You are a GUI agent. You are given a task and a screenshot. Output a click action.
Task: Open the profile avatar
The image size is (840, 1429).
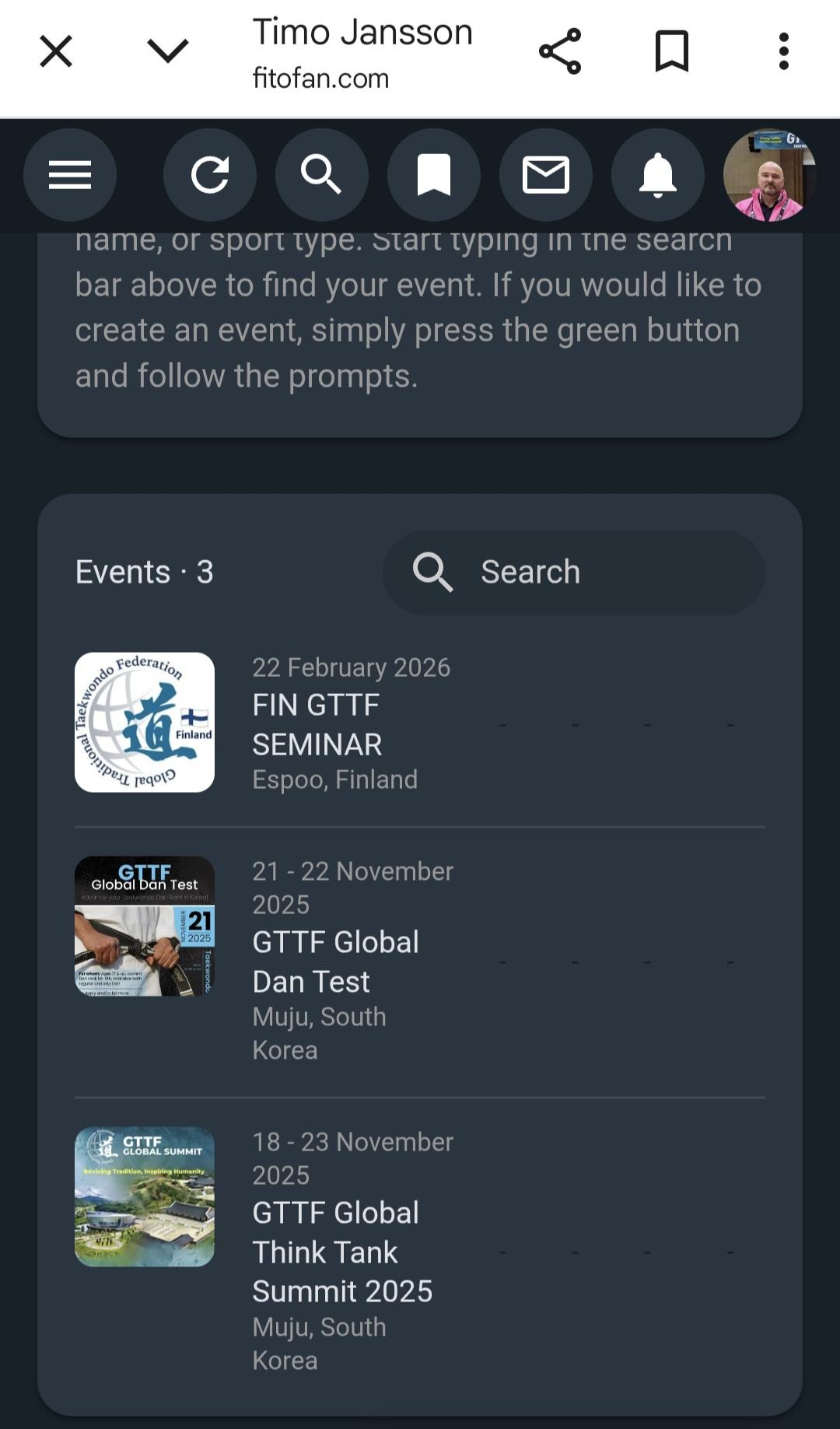(x=769, y=175)
